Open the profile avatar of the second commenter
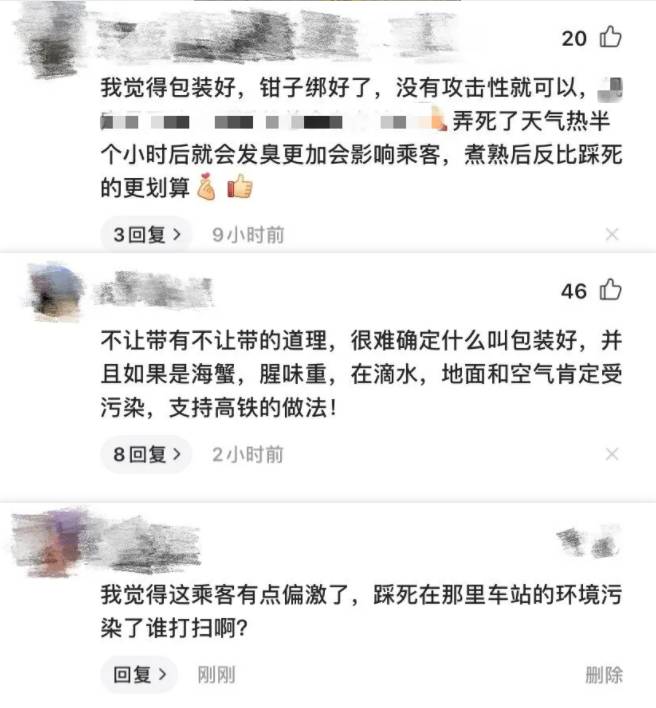 click(56, 292)
